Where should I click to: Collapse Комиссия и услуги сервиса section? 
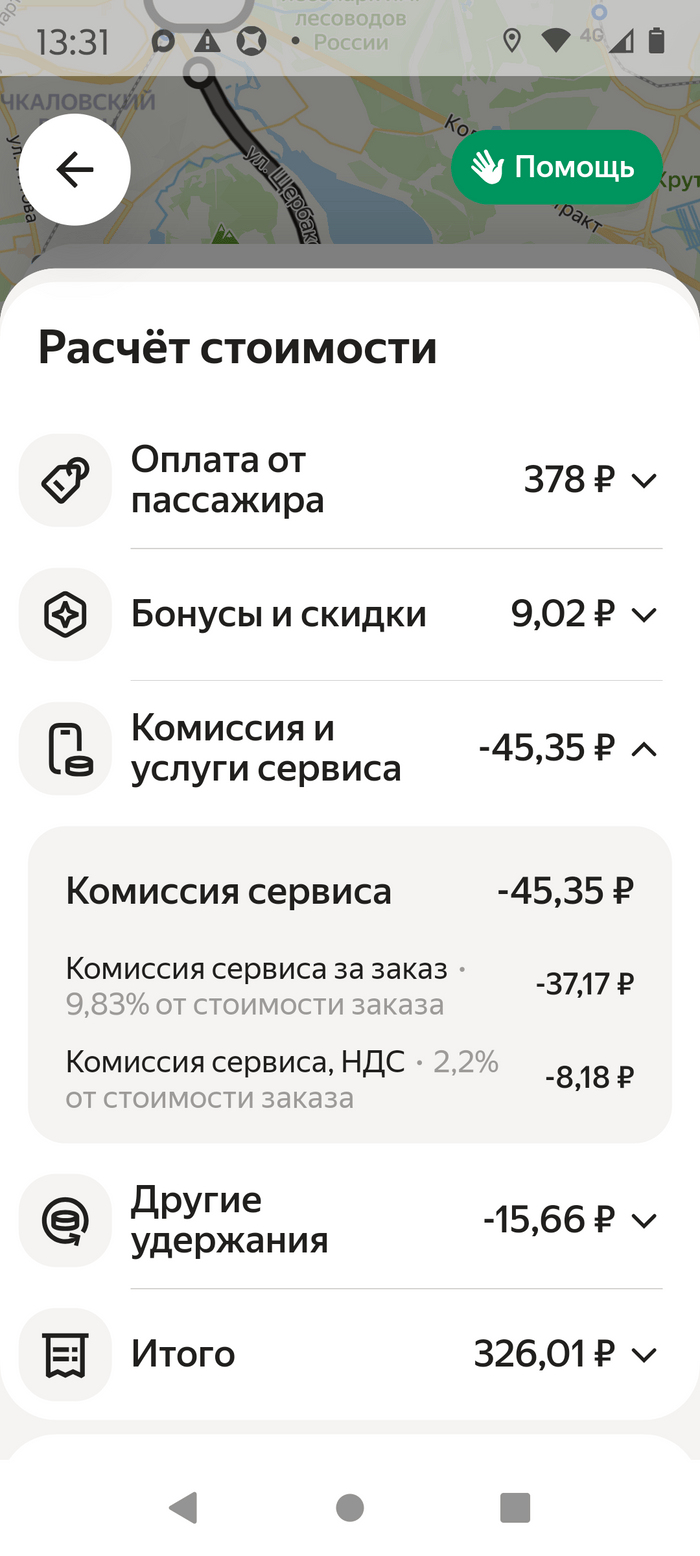click(x=644, y=748)
